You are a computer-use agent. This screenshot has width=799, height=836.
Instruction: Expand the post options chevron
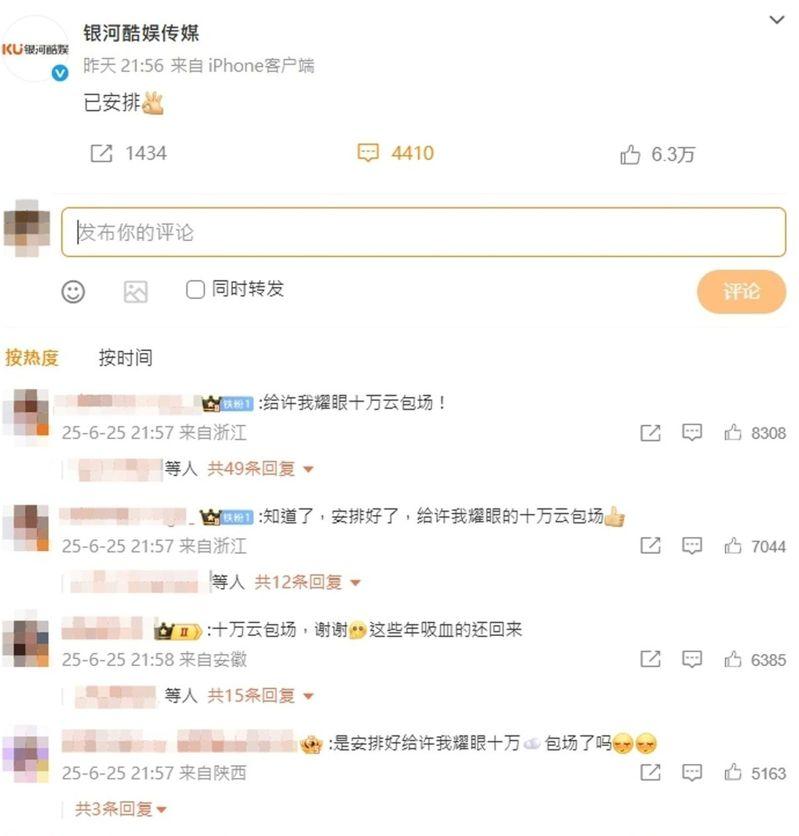[776, 20]
